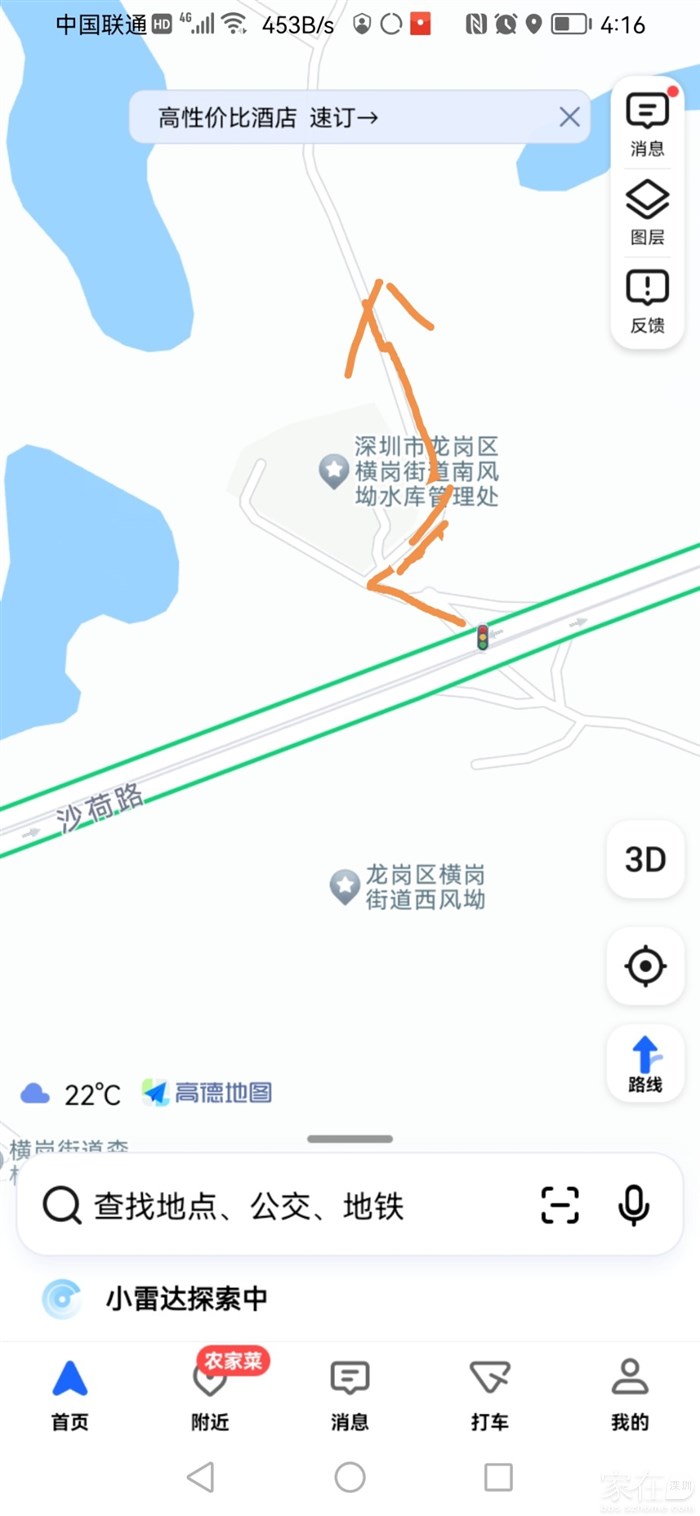This screenshot has height=1516, width=700.
Task: Open the 我的 profile tab
Action: pos(630,1393)
